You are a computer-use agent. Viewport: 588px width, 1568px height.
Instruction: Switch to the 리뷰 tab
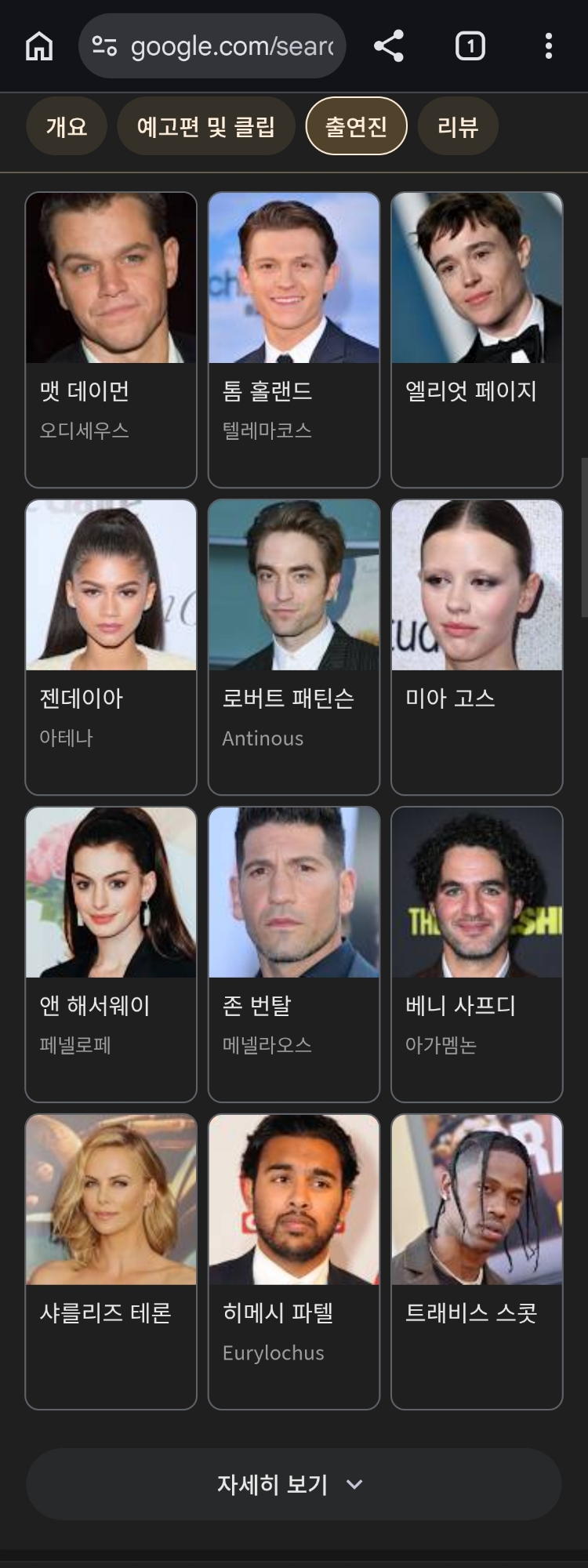tap(457, 126)
